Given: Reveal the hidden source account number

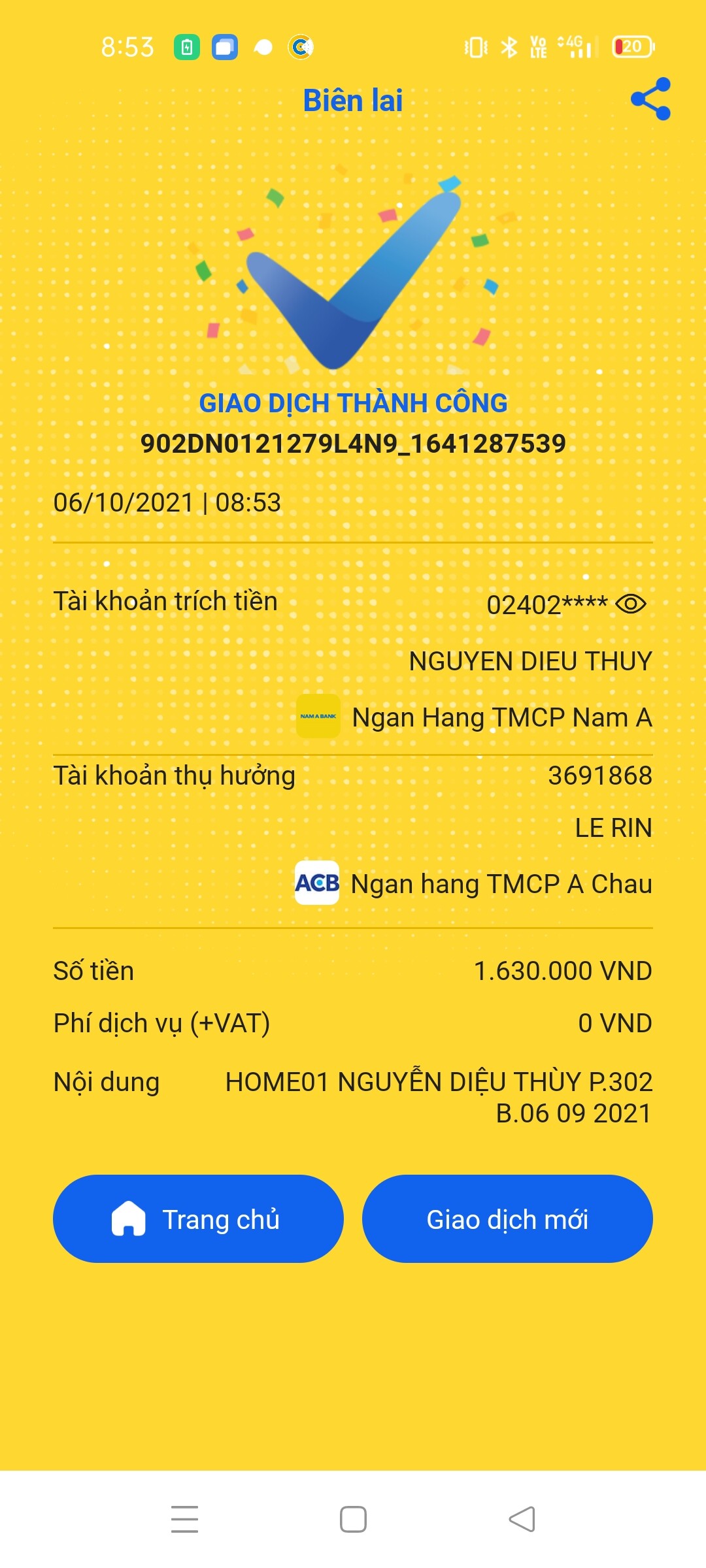Looking at the screenshot, I should [x=631, y=604].
